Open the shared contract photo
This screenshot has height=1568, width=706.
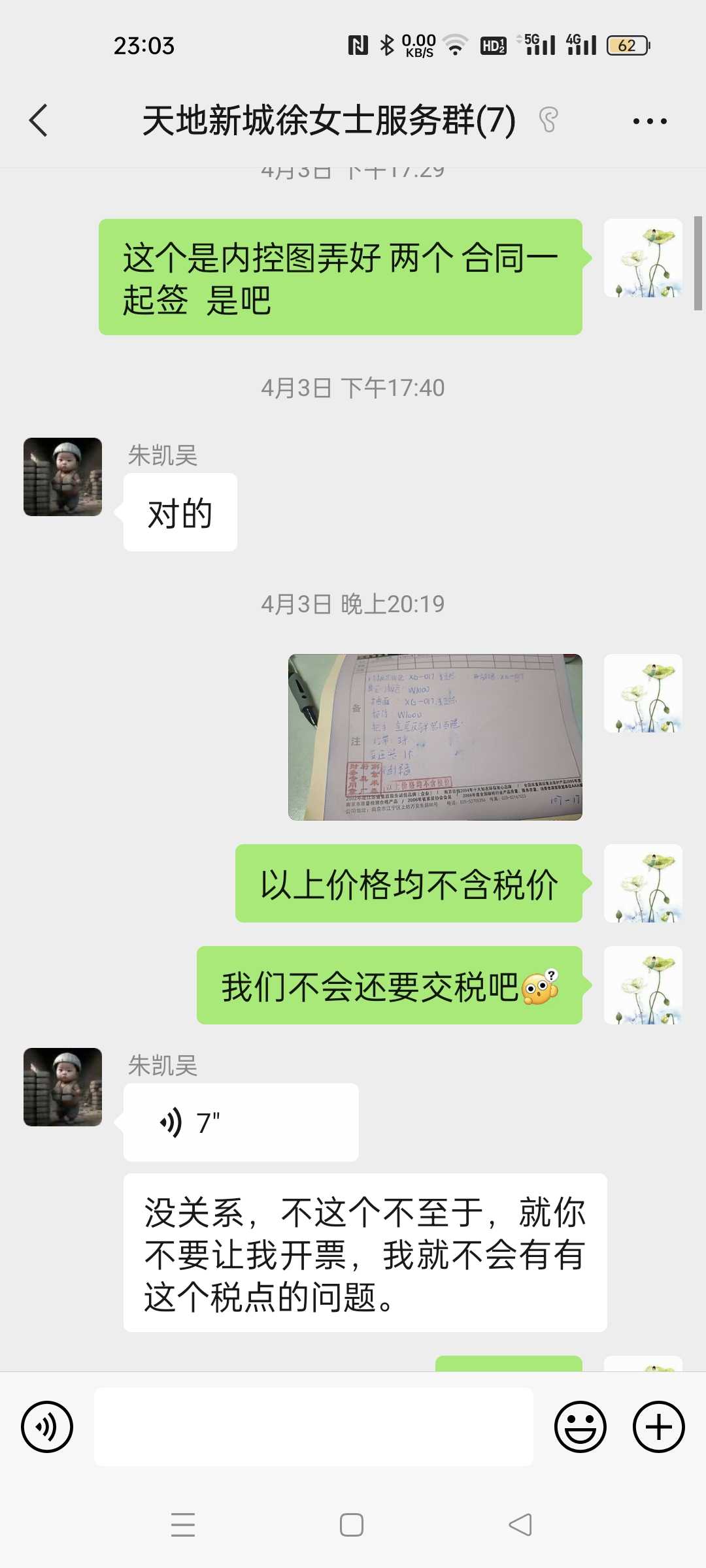point(435,737)
